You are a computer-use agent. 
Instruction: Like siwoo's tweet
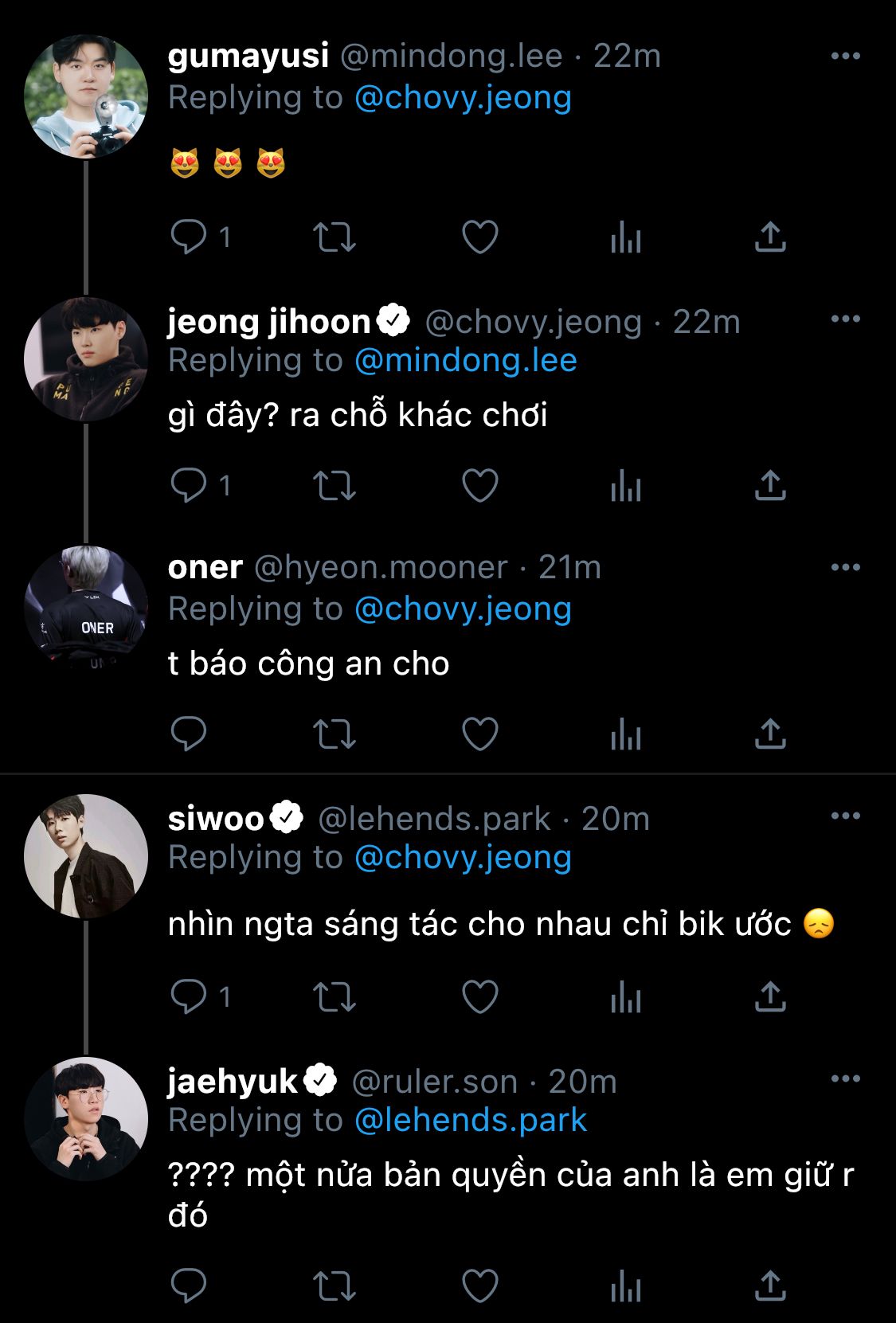coord(480,996)
